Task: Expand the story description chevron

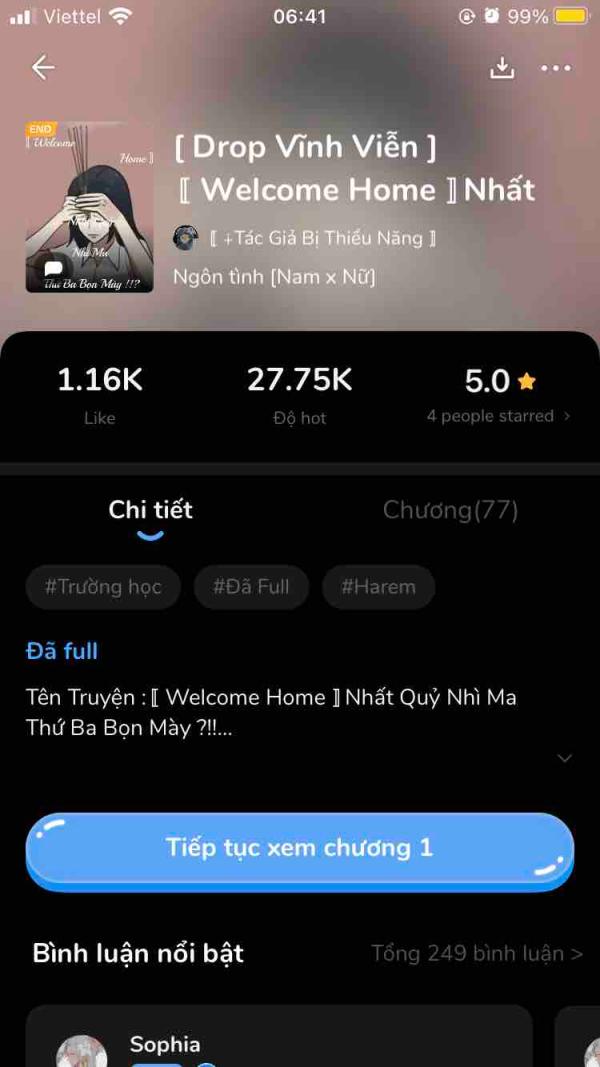Action: coord(564,758)
